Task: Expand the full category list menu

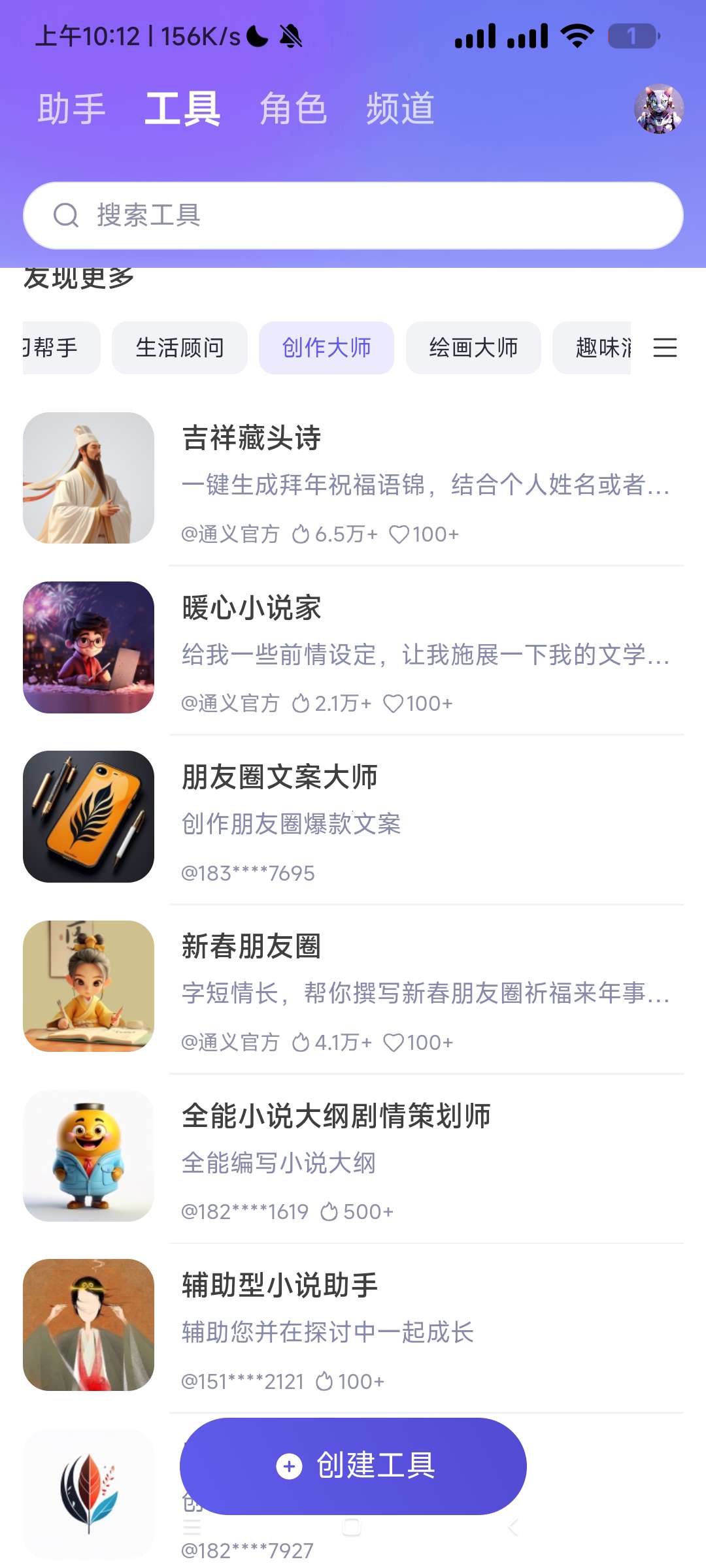Action: pyautogui.click(x=665, y=348)
